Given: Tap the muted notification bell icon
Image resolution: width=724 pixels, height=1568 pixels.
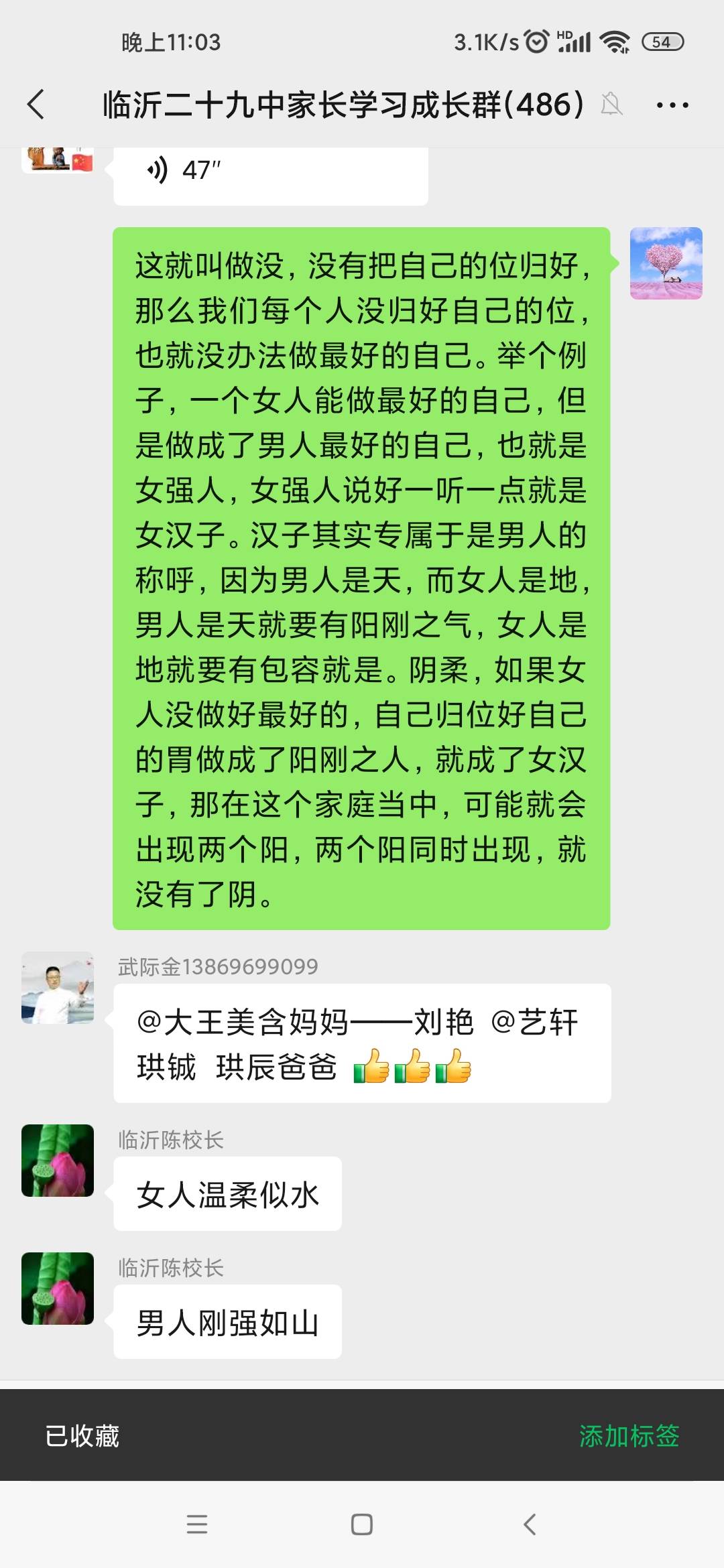Looking at the screenshot, I should [613, 104].
